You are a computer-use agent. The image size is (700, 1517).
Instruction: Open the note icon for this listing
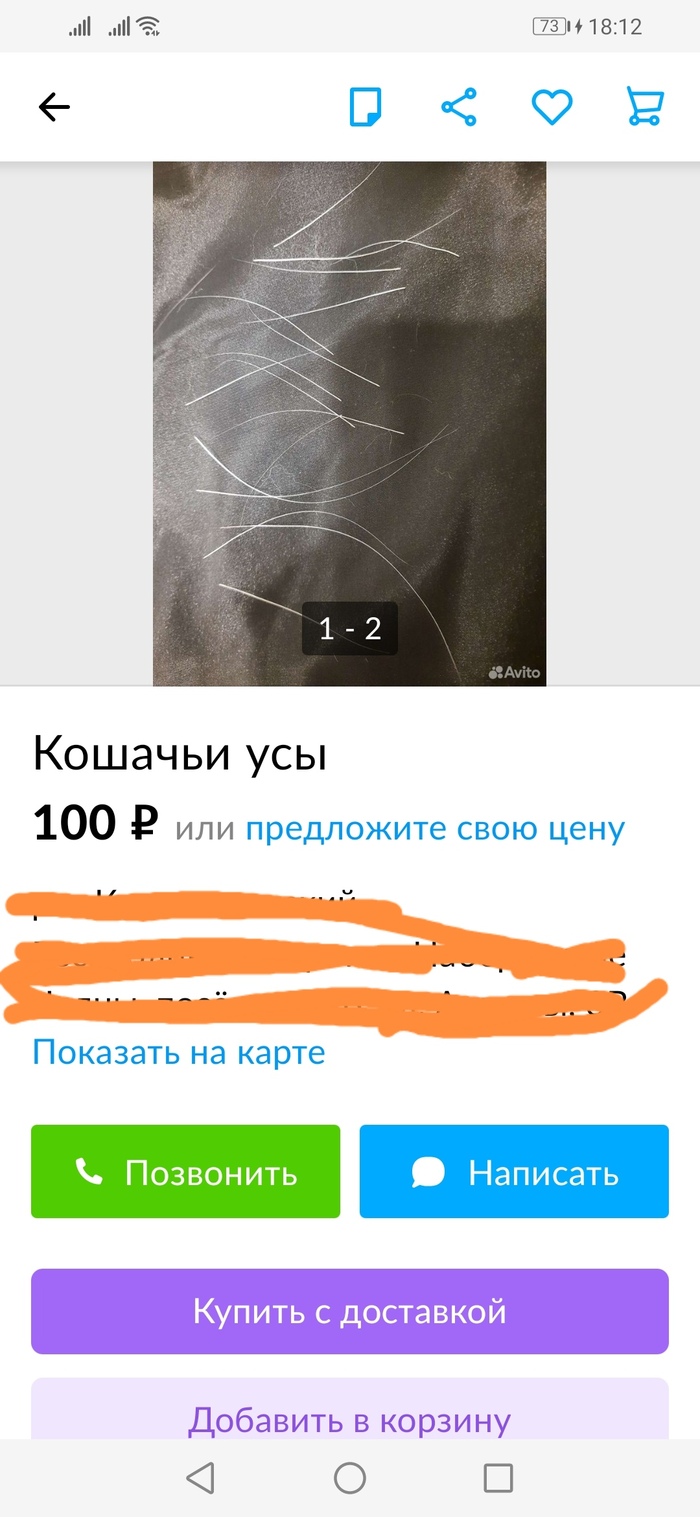point(365,107)
